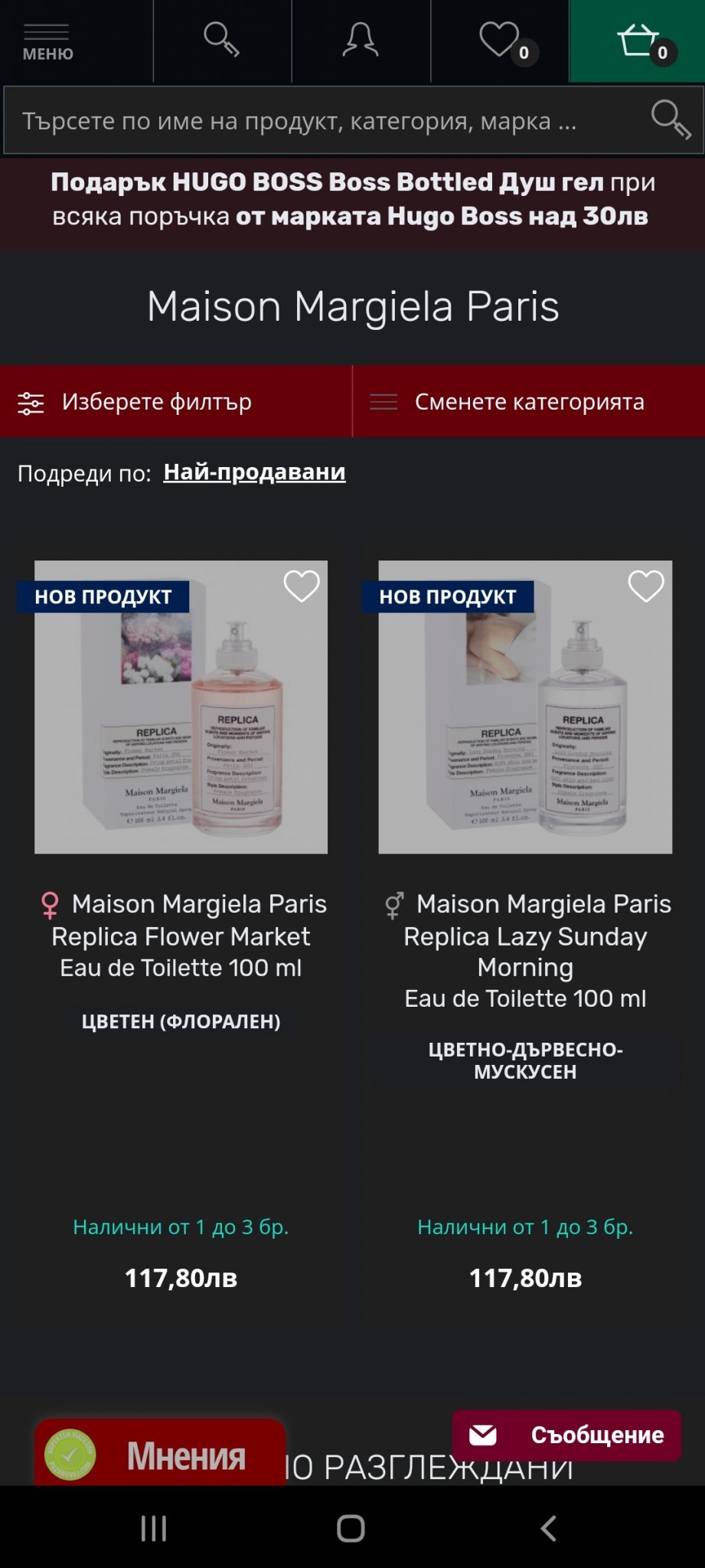Add Replica Lazy Sunday Morning to favorites
Viewport: 705px width, 1568px height.
coord(646,586)
